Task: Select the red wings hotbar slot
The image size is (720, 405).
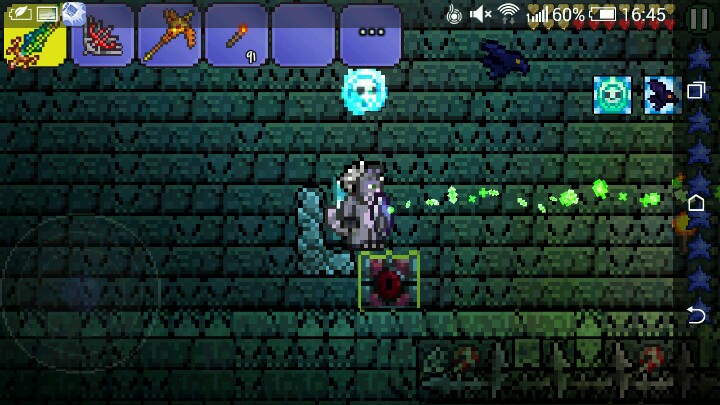Action: [x=103, y=37]
